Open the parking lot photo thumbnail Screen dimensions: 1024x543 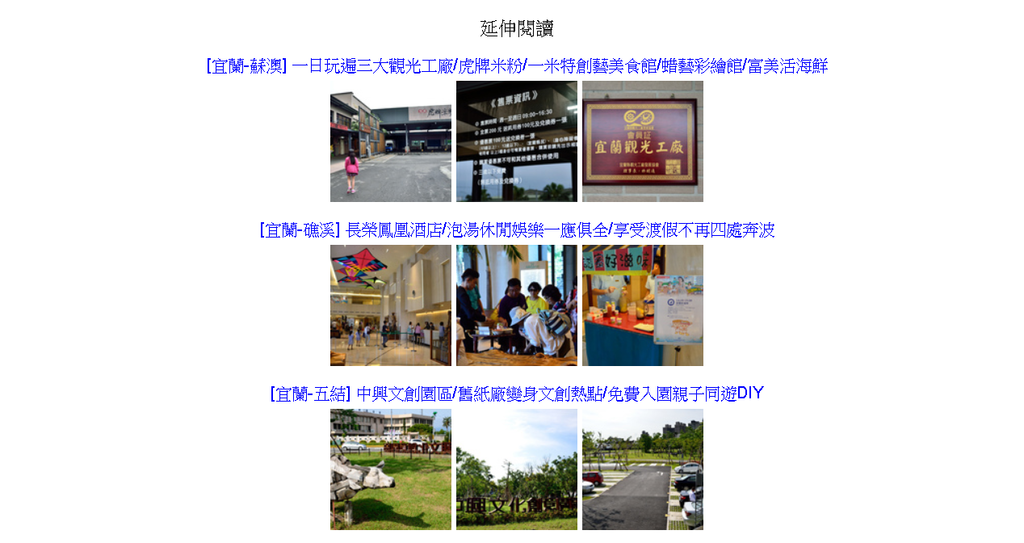tap(642, 469)
